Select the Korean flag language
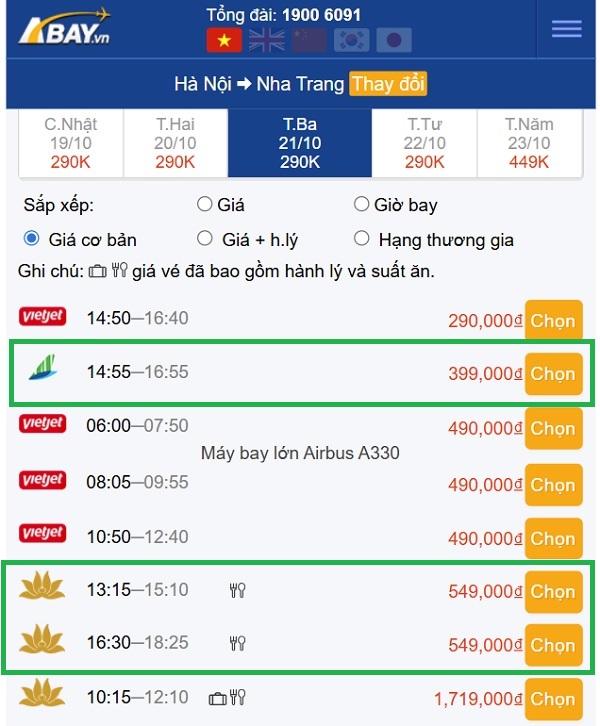This screenshot has height=726, width=600. [352, 40]
